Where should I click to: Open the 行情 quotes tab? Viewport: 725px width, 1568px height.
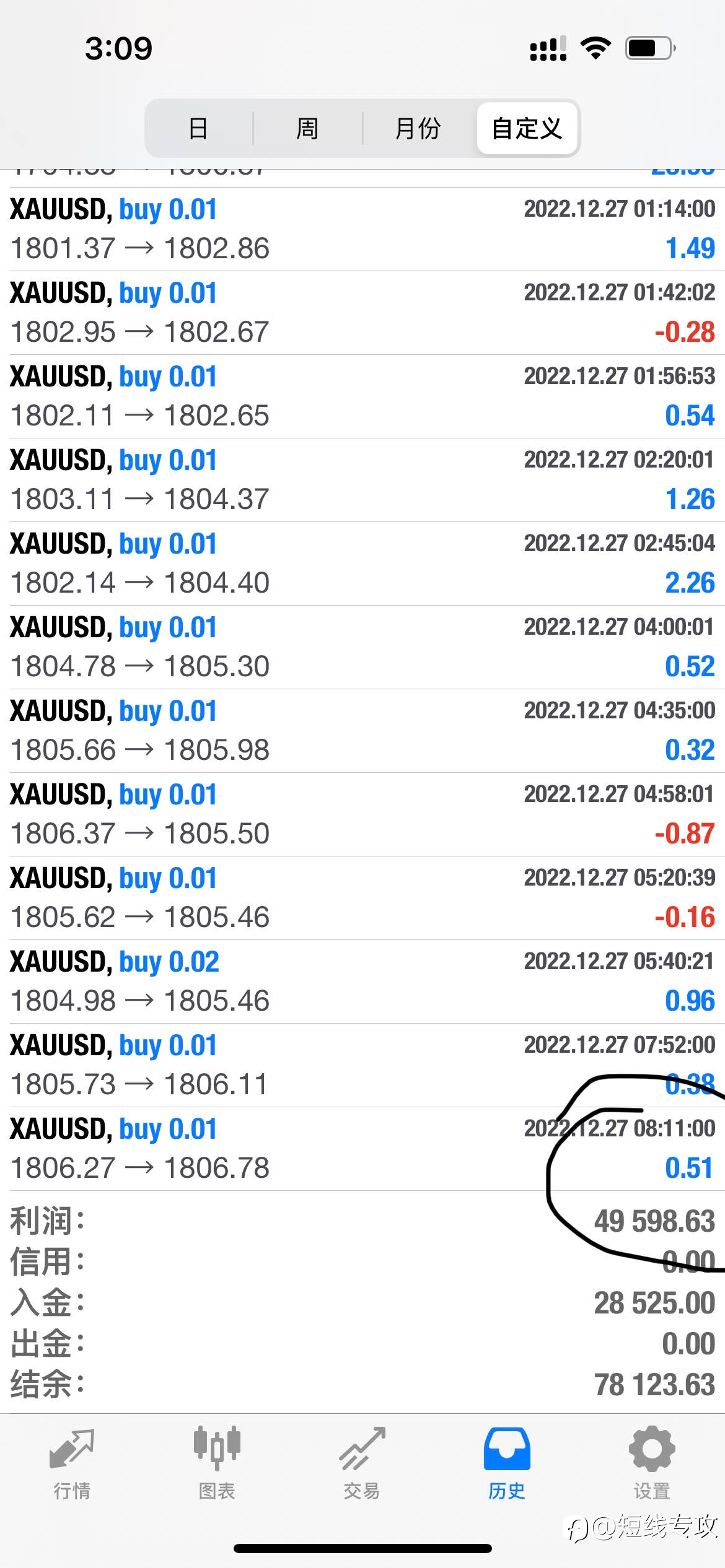click(72, 1464)
